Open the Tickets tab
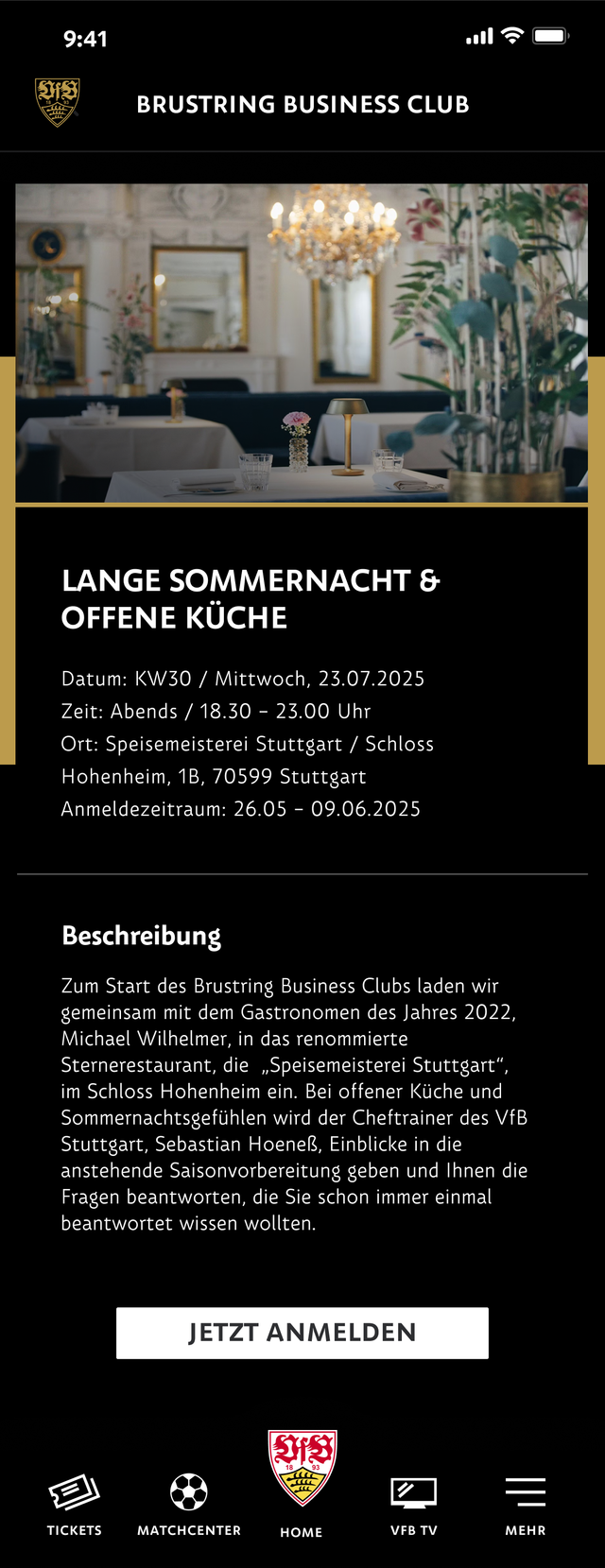 point(74,1503)
